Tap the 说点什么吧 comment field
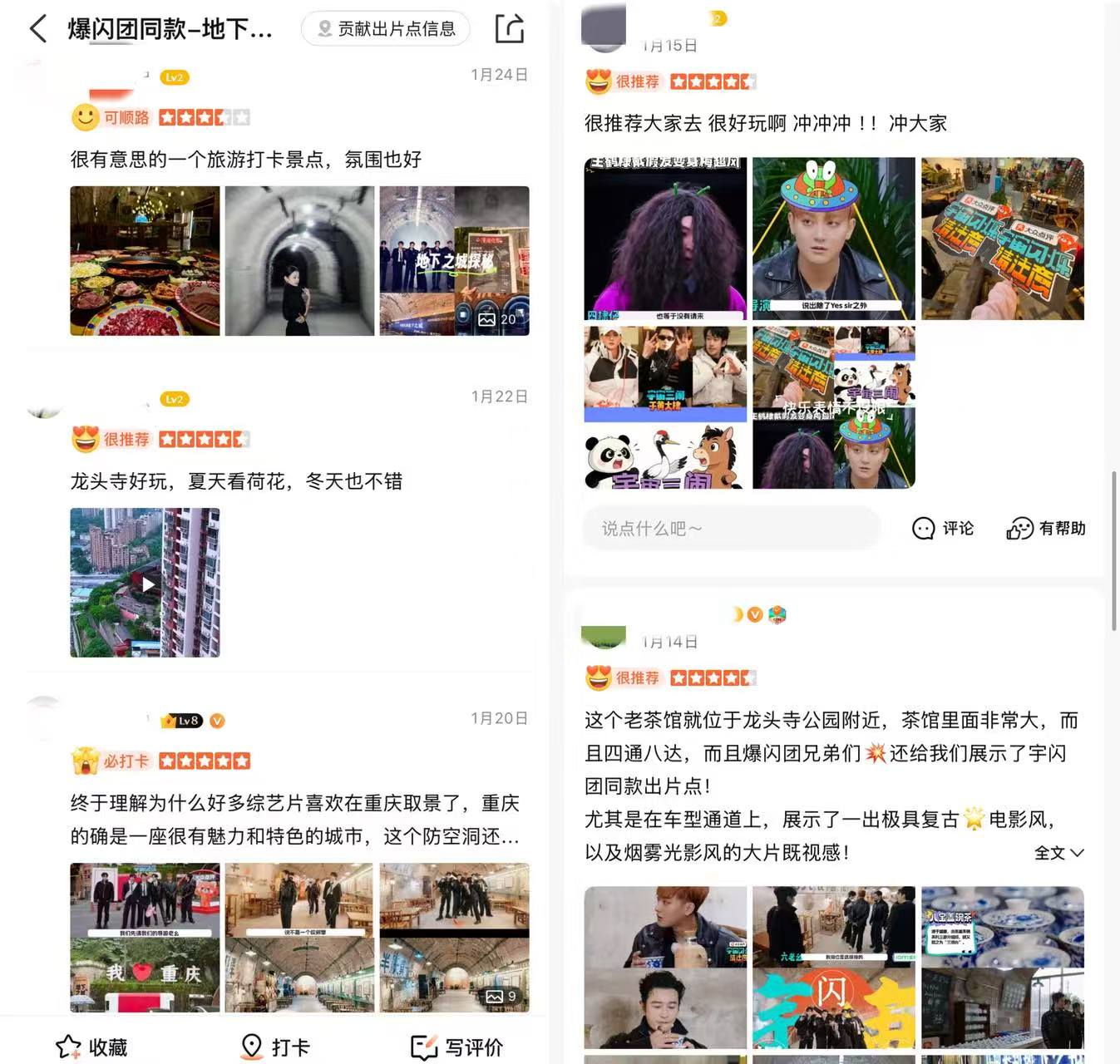Screen dimensions: 1120x1064 pos(732,529)
